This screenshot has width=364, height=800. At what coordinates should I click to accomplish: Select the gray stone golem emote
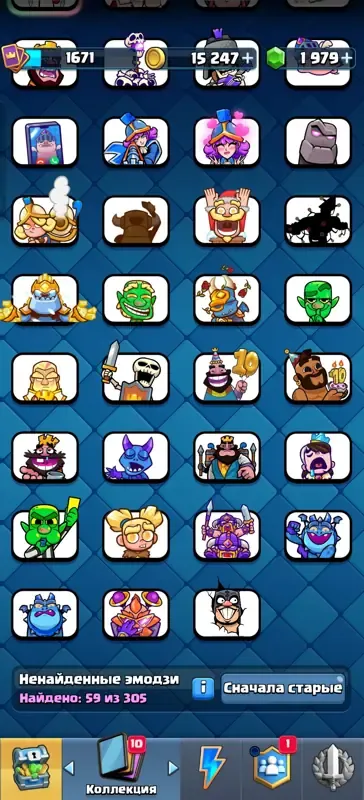point(318,142)
